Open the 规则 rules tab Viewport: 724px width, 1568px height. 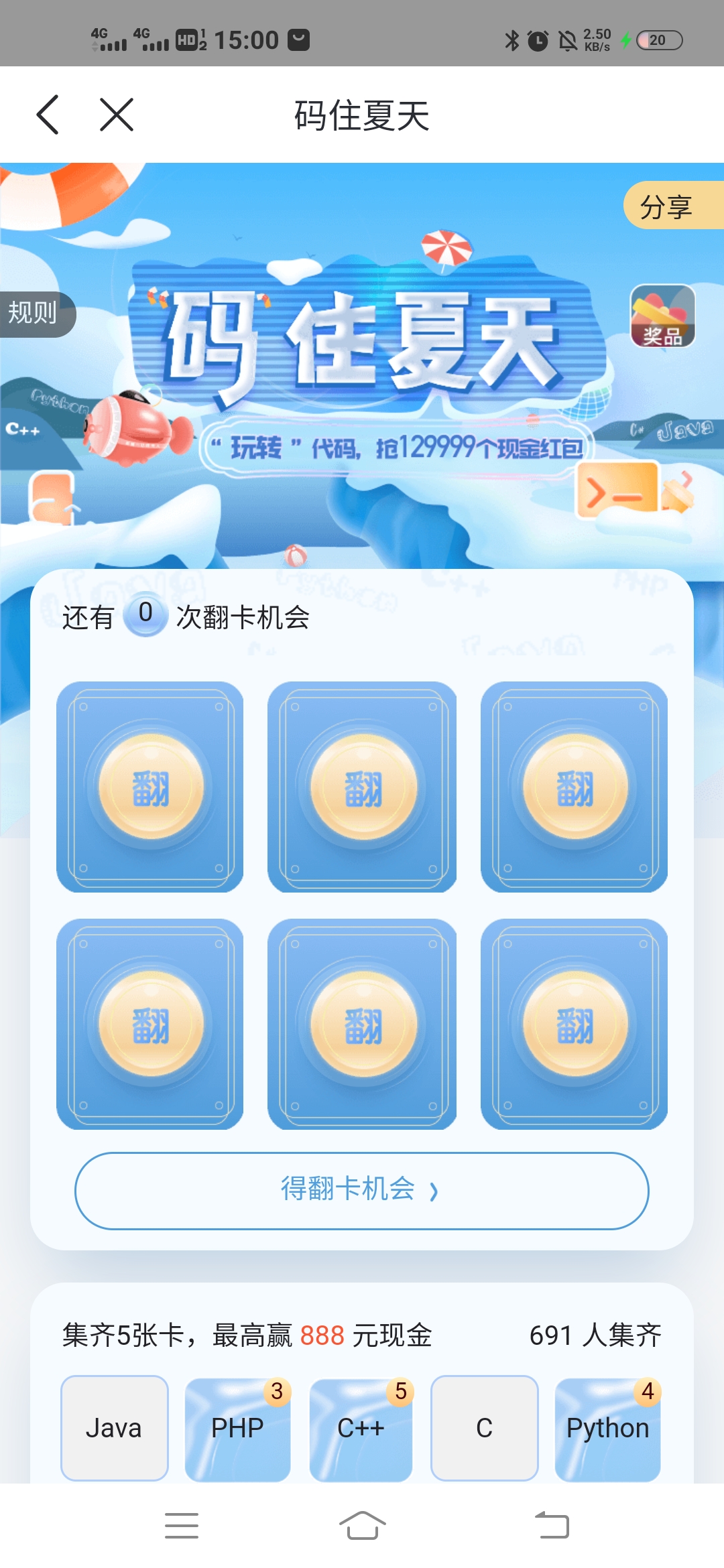coord(35,313)
